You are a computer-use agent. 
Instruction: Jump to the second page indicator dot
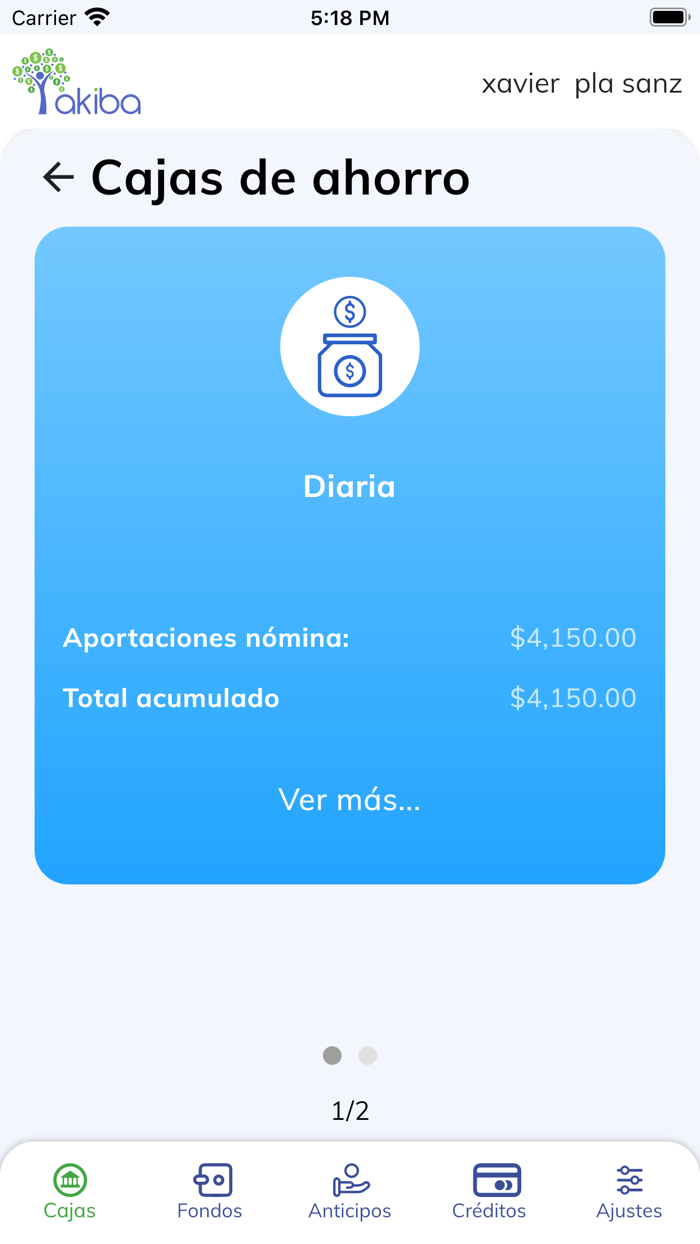point(368,1055)
